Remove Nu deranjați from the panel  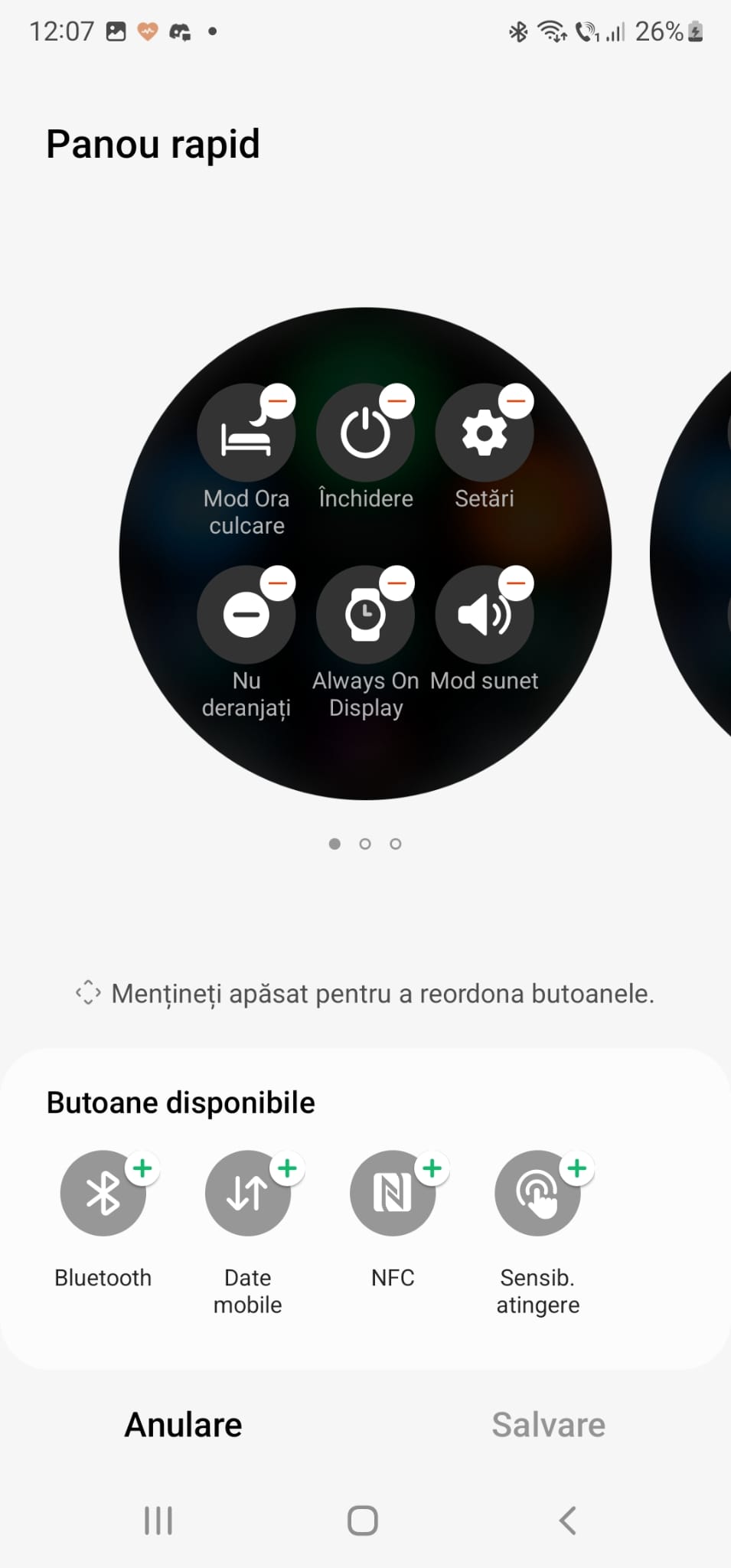pos(278,583)
